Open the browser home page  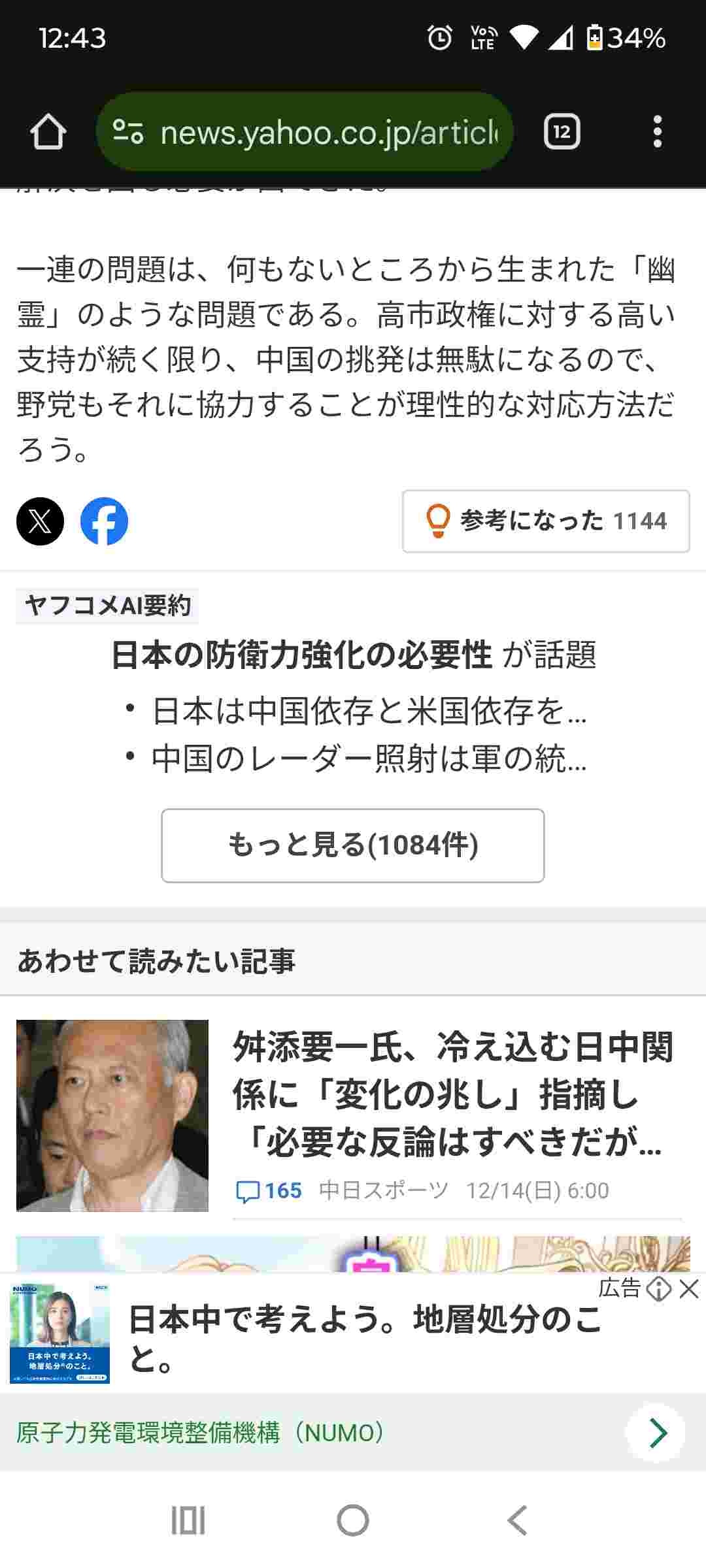48,132
